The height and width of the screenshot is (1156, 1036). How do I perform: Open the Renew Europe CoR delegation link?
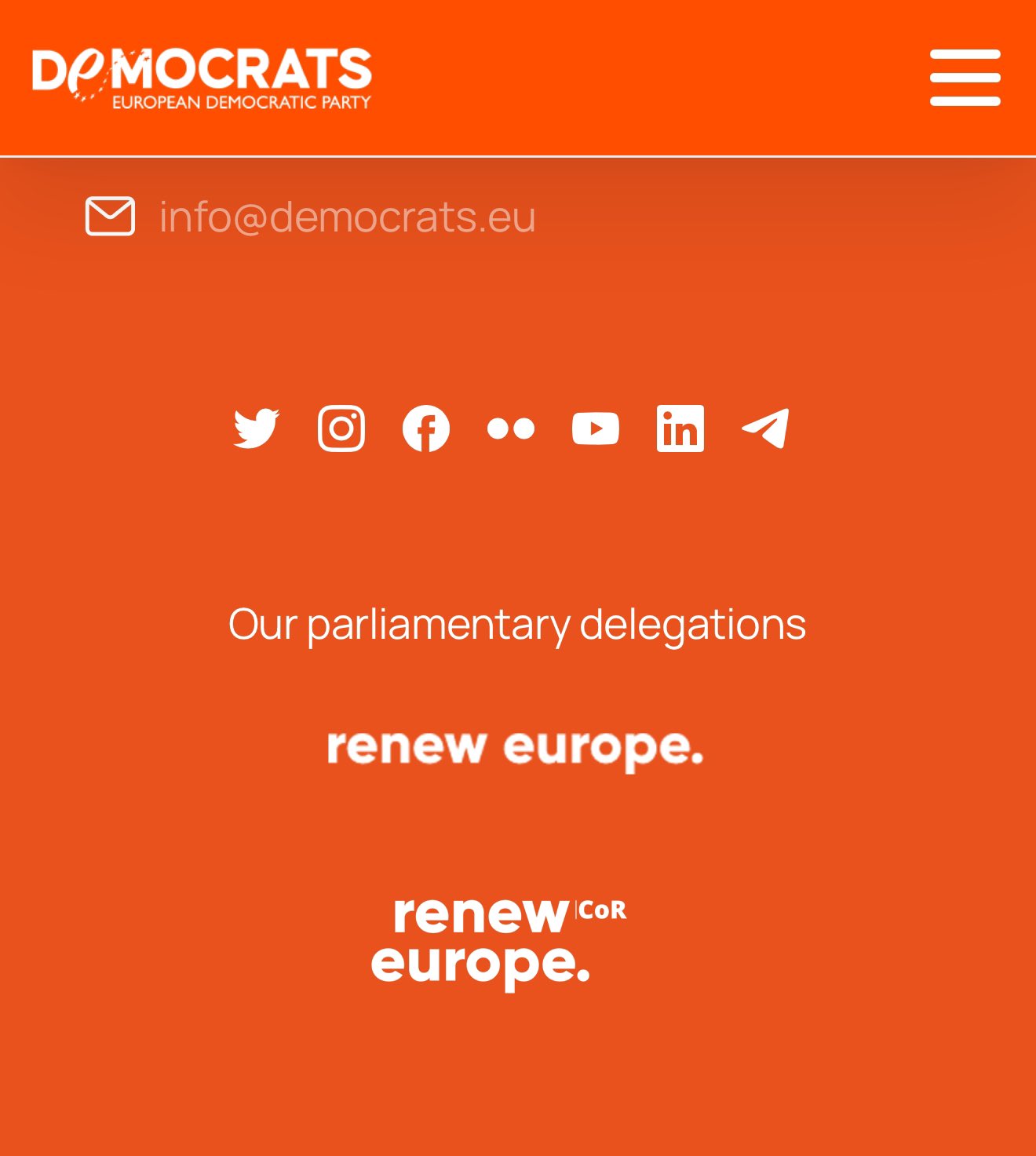coord(498,940)
